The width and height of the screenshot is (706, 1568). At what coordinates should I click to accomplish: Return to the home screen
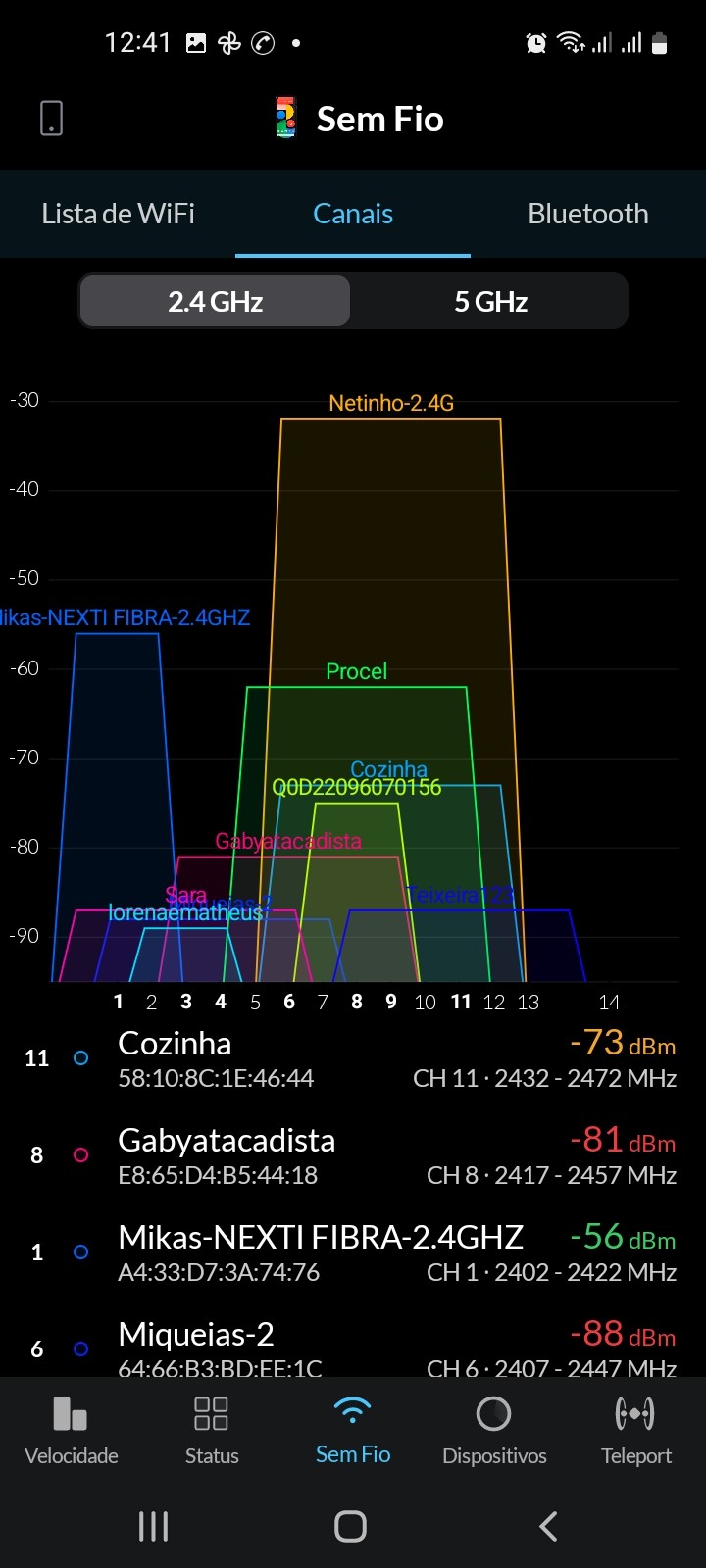pyautogui.click(x=350, y=1526)
